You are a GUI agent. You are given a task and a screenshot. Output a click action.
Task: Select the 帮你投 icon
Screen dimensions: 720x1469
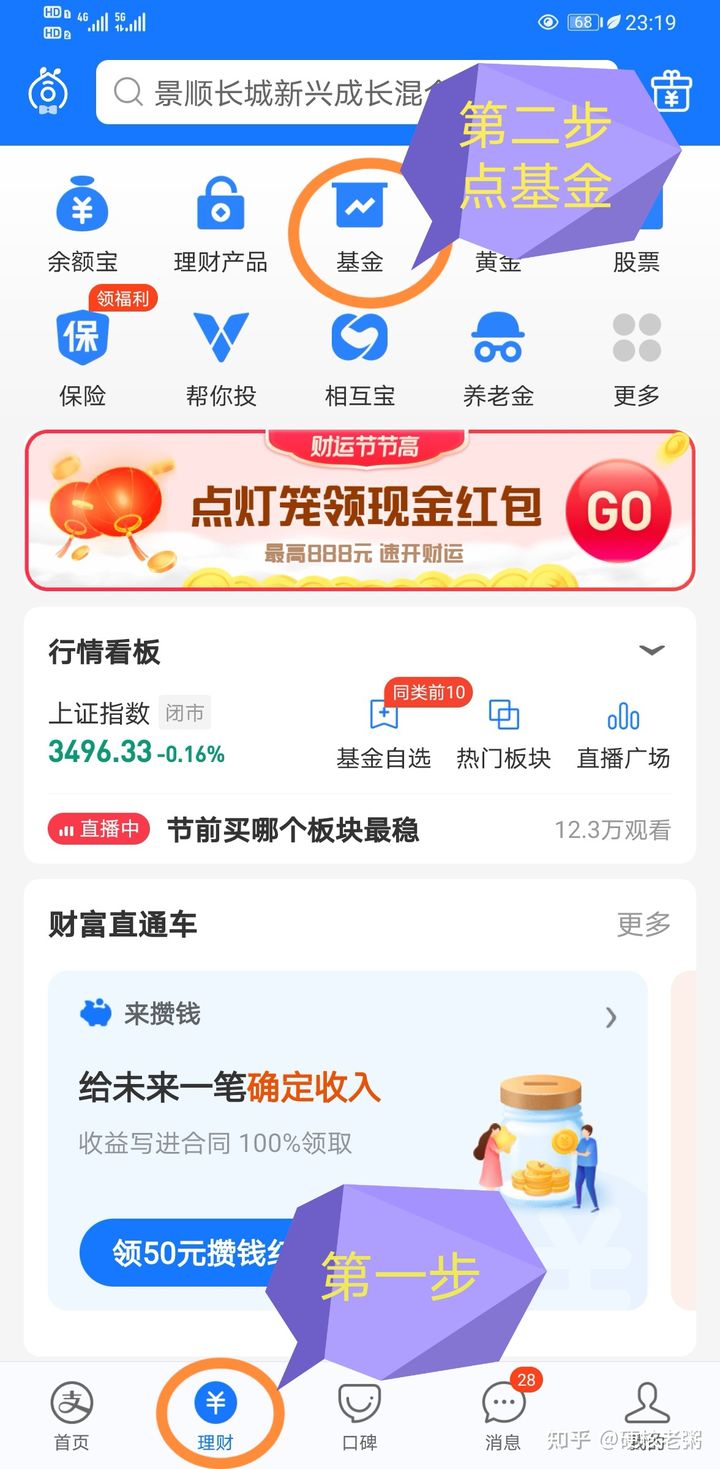point(221,340)
